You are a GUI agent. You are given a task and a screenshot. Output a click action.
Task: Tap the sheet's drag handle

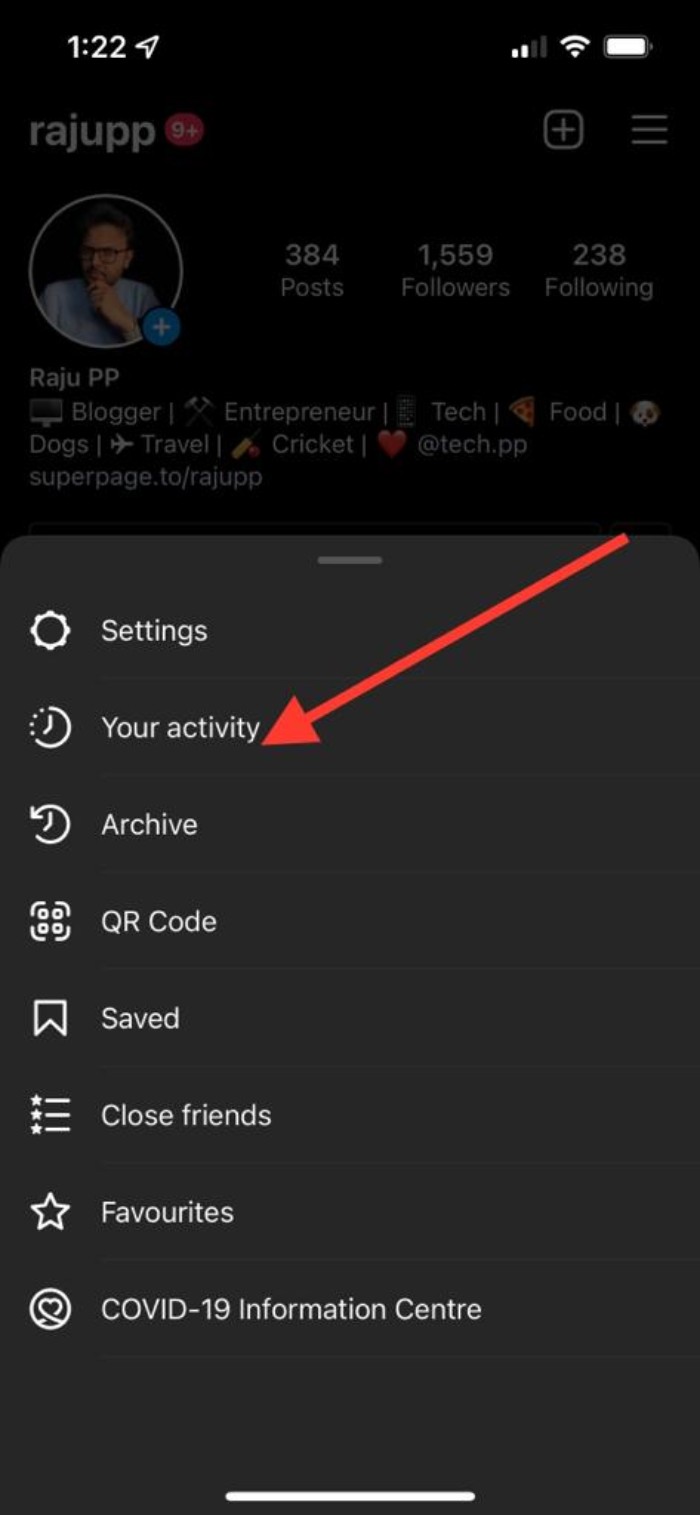coord(350,560)
